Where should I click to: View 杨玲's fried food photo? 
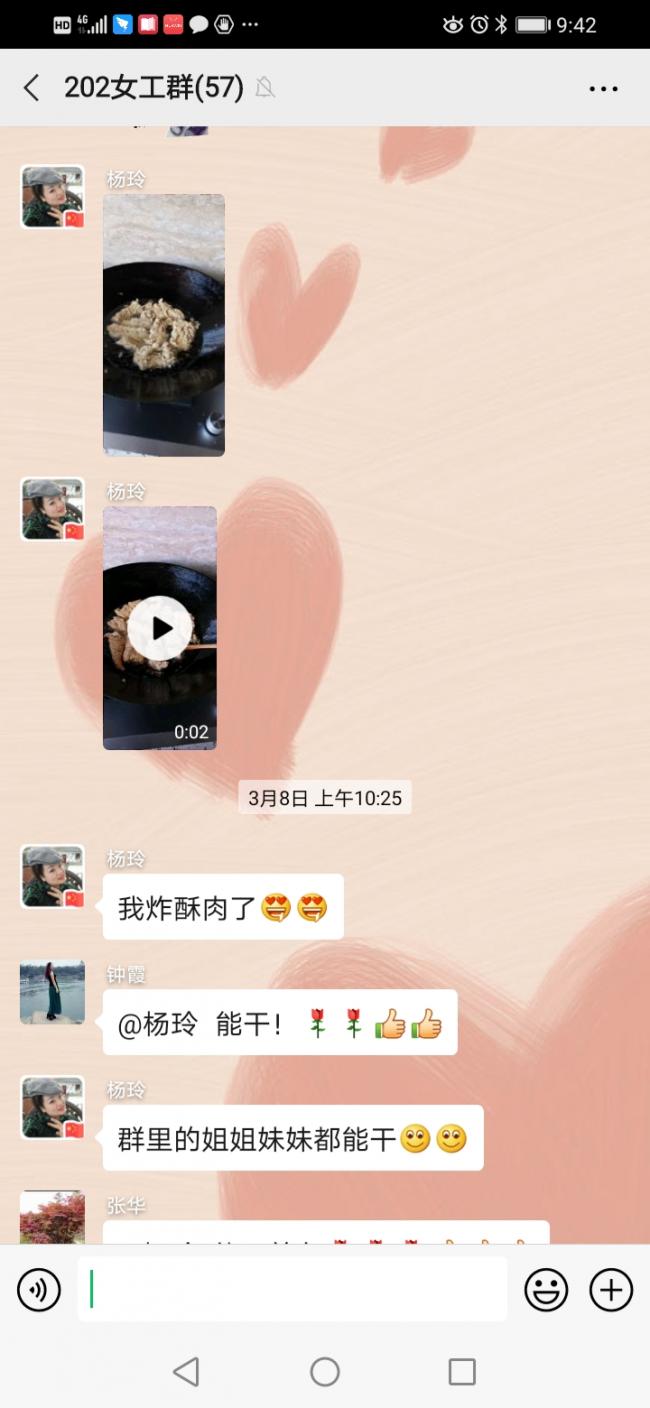click(163, 325)
